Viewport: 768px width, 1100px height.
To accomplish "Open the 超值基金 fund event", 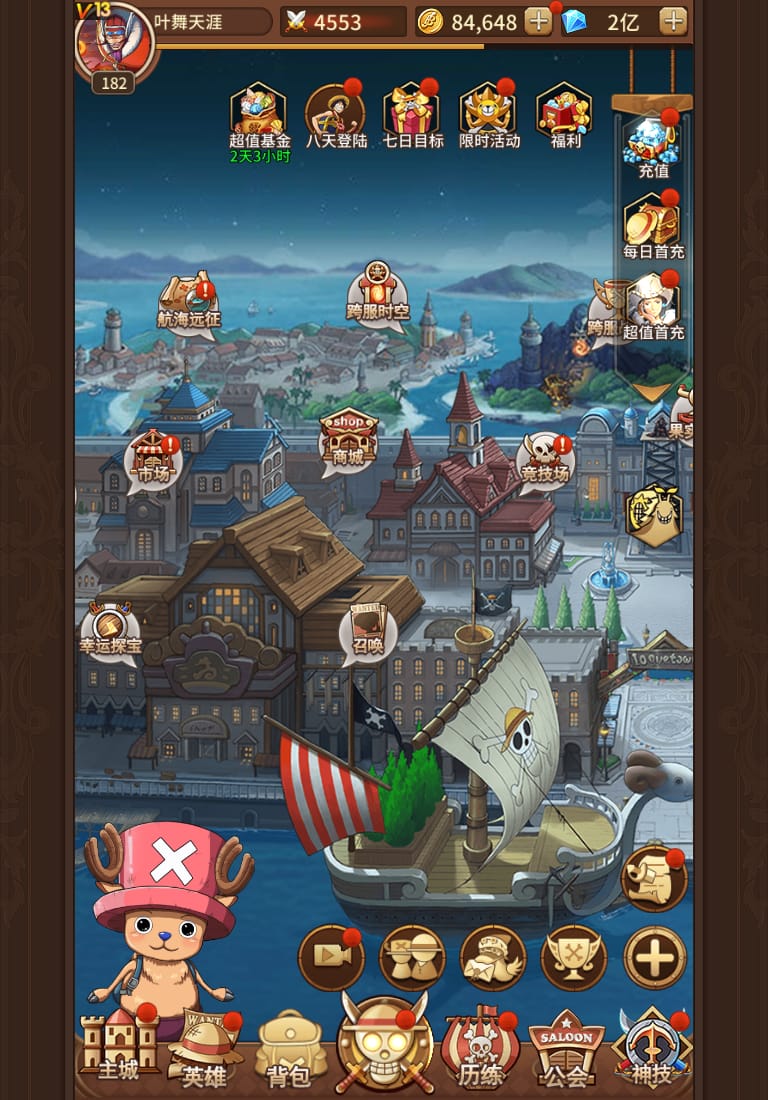I will 259,113.
